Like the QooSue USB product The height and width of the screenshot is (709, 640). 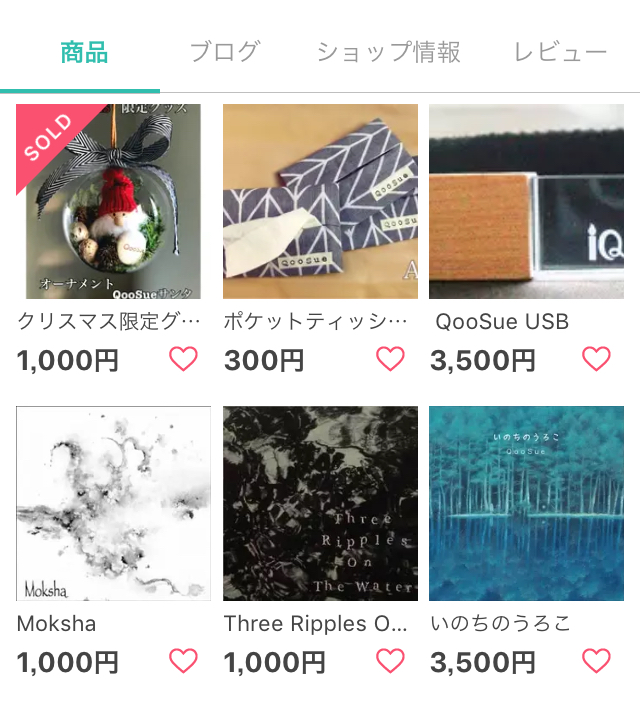point(596,359)
